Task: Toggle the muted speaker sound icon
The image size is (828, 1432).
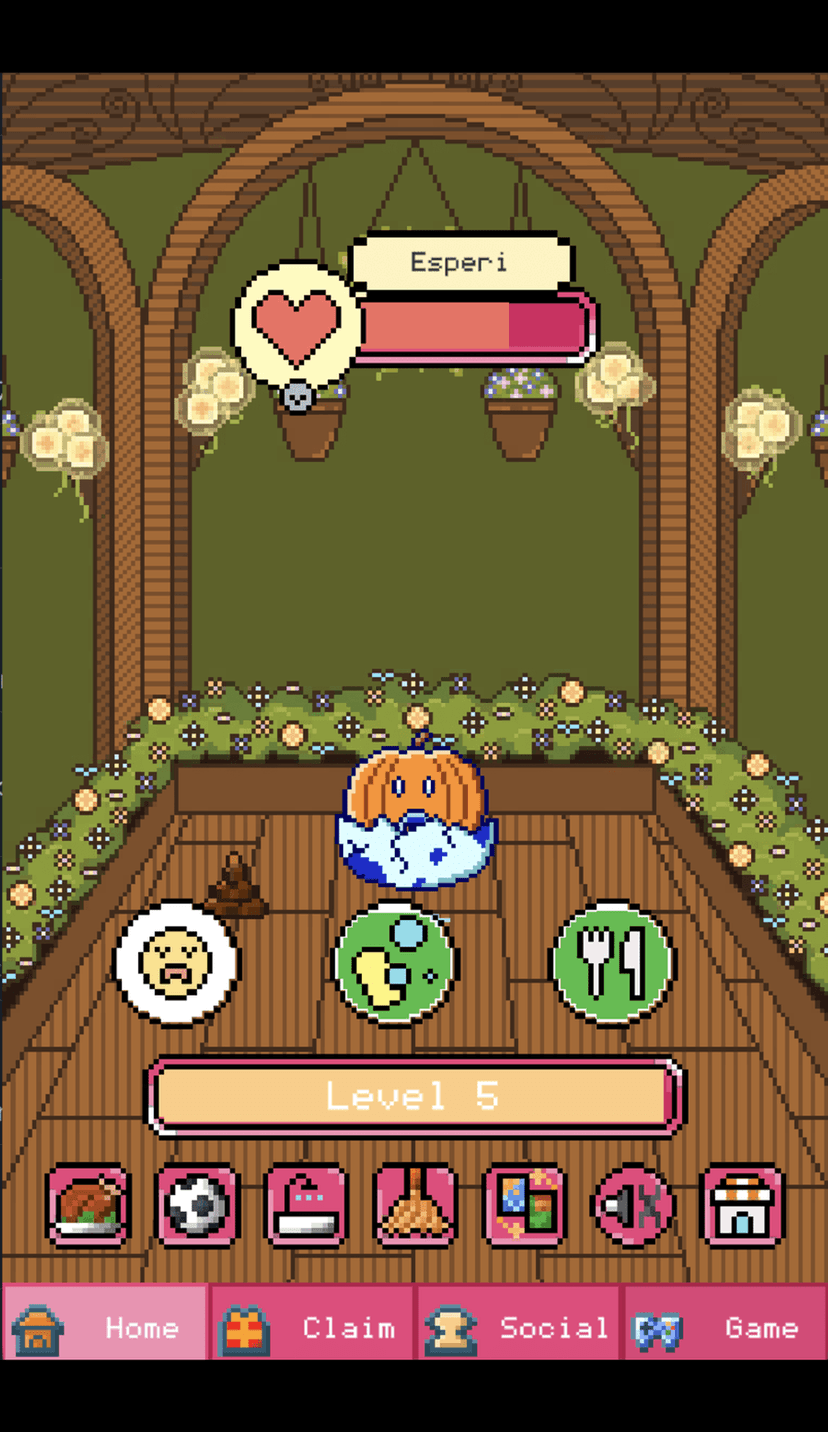Action: click(633, 1205)
